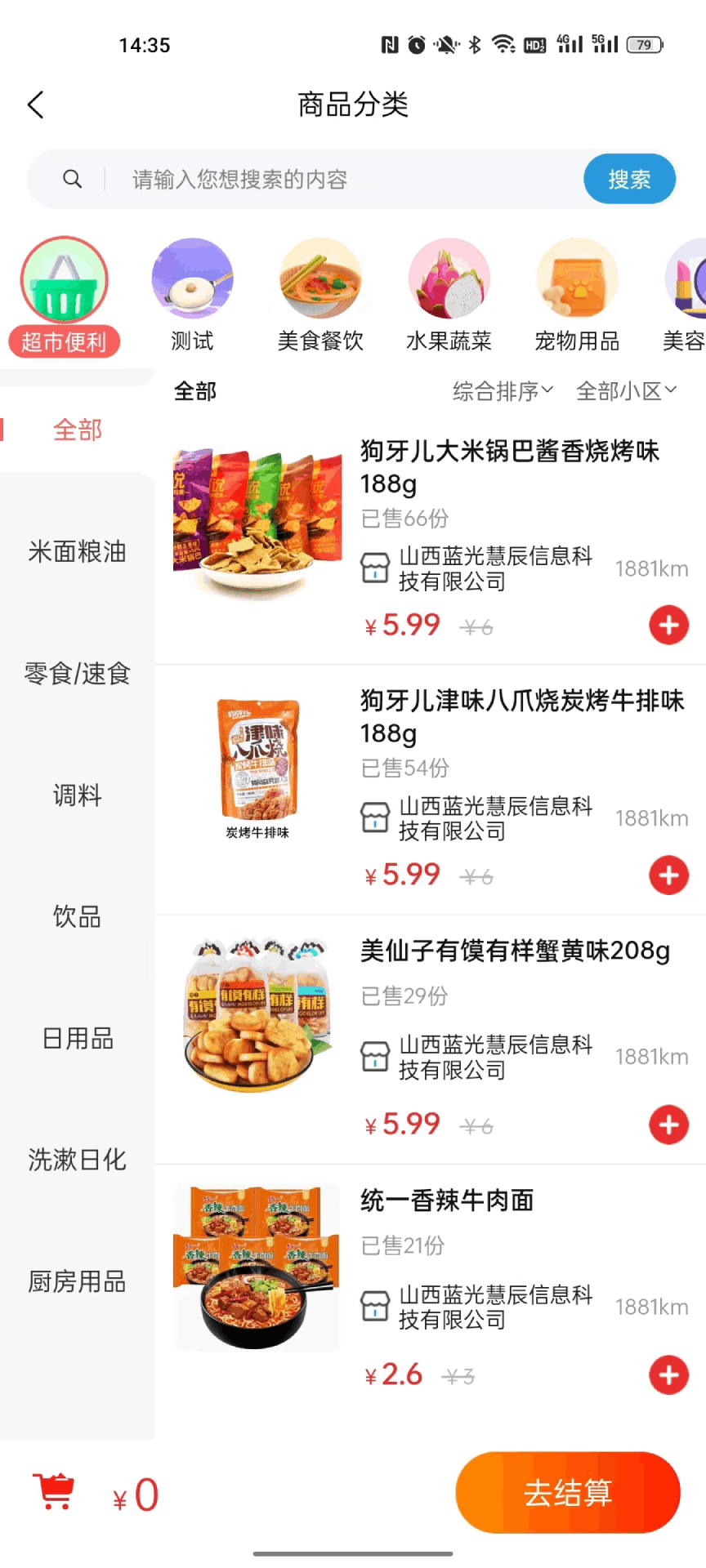The width and height of the screenshot is (706, 1568).
Task: Switch to the 水果蔬菜 category
Action: [449, 296]
